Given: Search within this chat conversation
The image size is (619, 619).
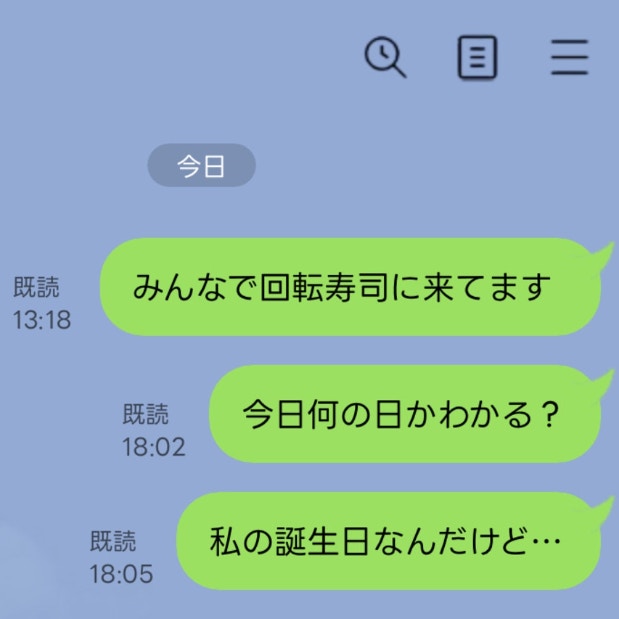Looking at the screenshot, I should tap(385, 58).
